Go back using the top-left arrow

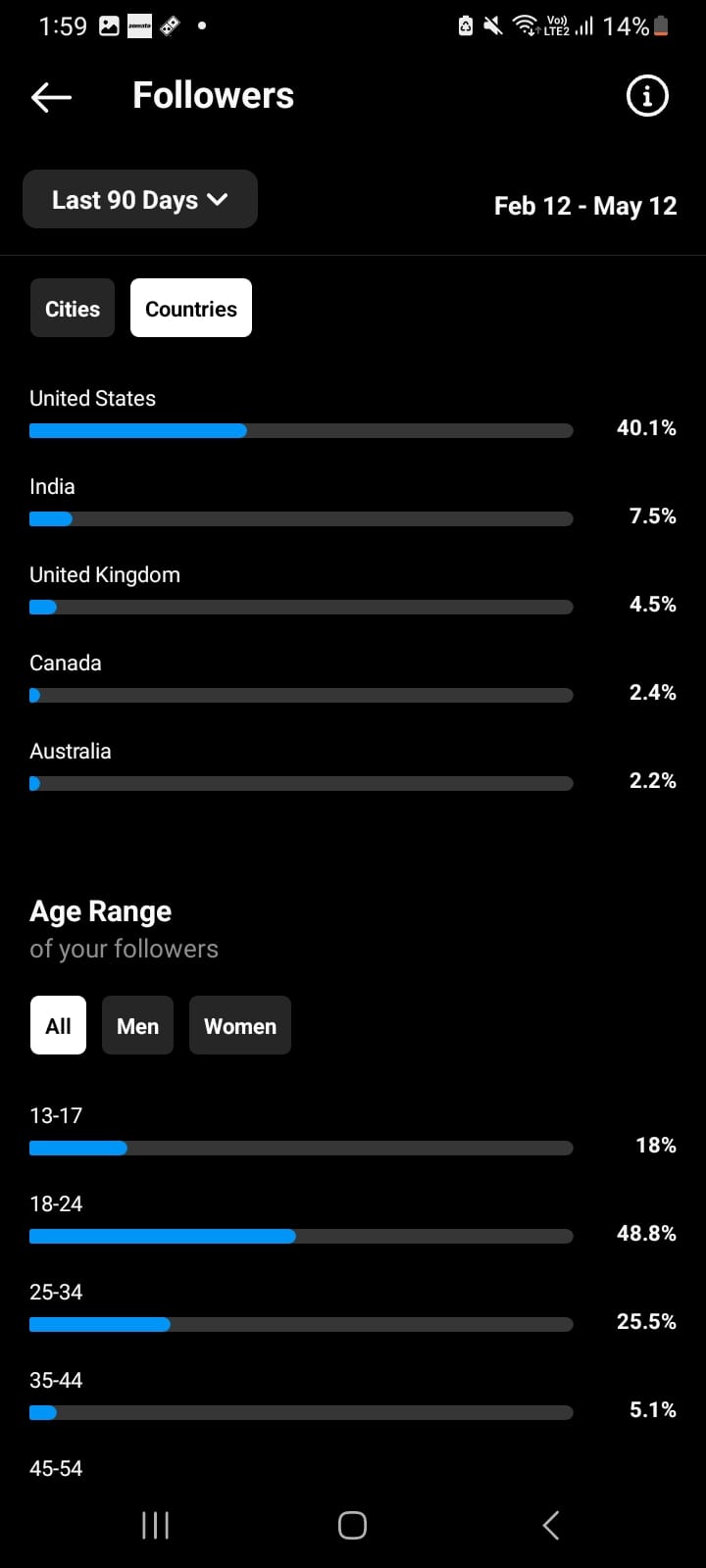click(x=51, y=96)
